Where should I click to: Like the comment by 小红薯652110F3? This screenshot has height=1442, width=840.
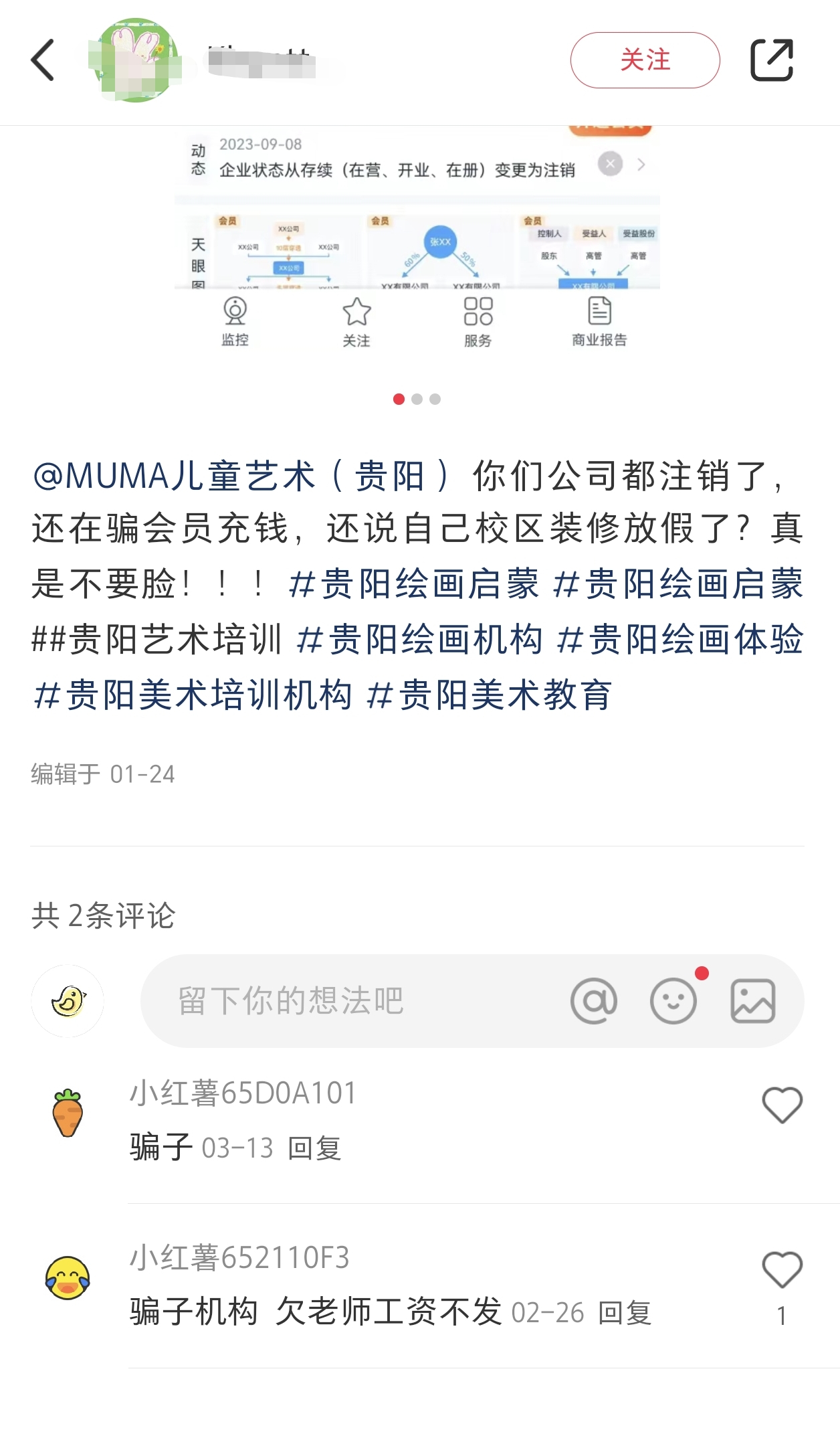tap(782, 1270)
